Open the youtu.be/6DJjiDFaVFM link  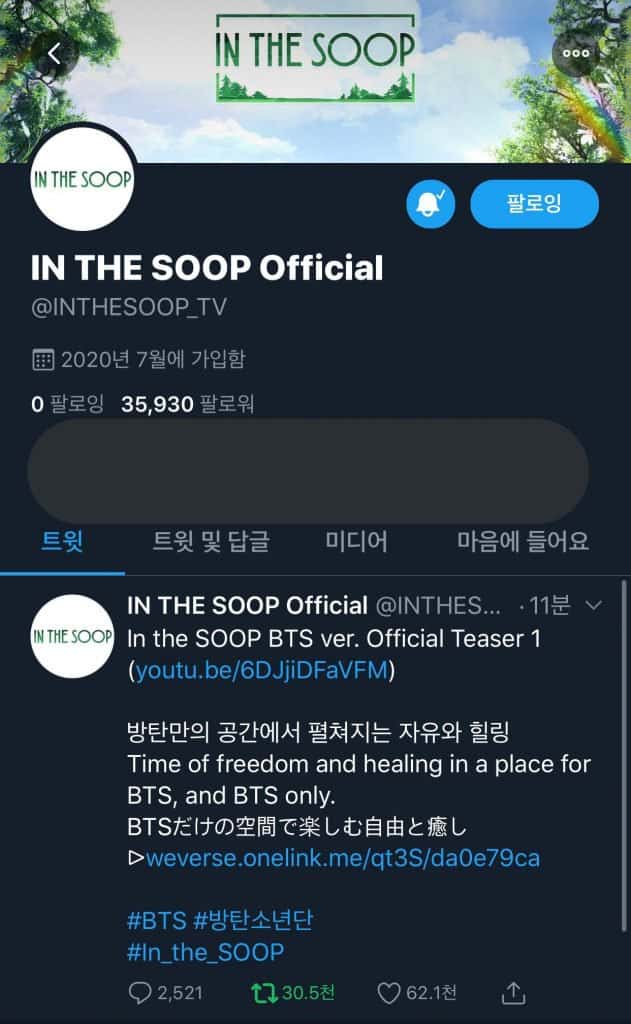coord(261,671)
